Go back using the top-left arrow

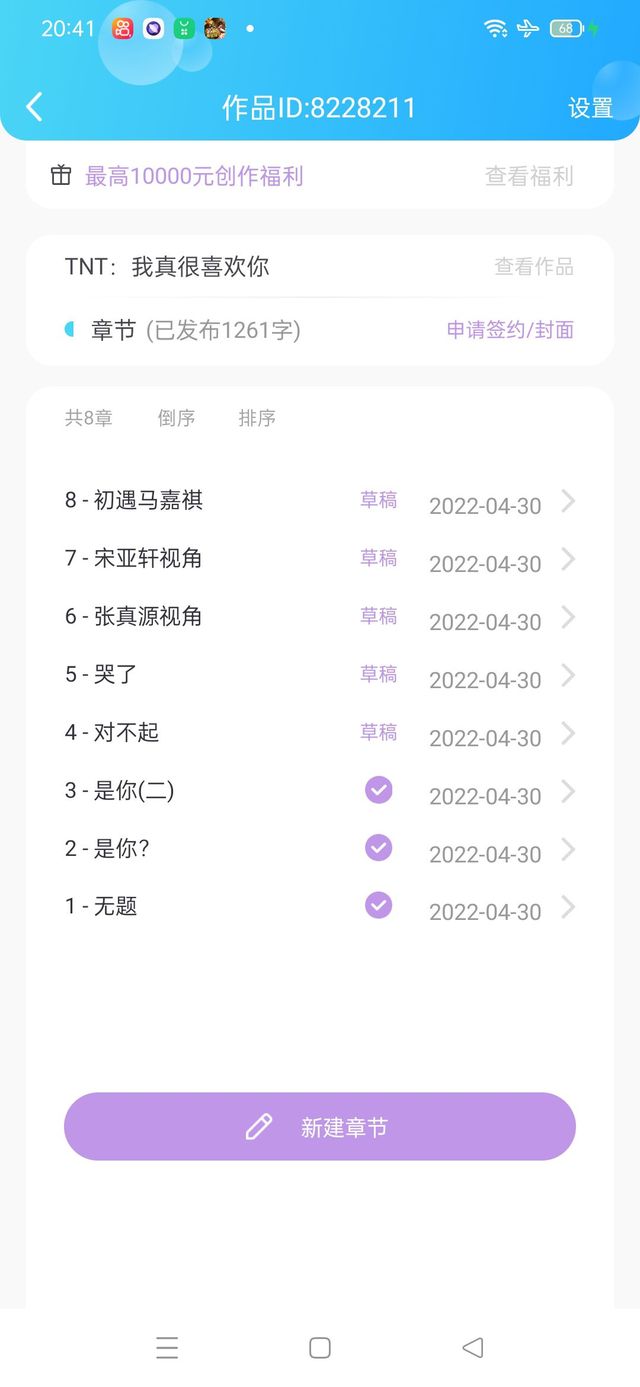(35, 107)
